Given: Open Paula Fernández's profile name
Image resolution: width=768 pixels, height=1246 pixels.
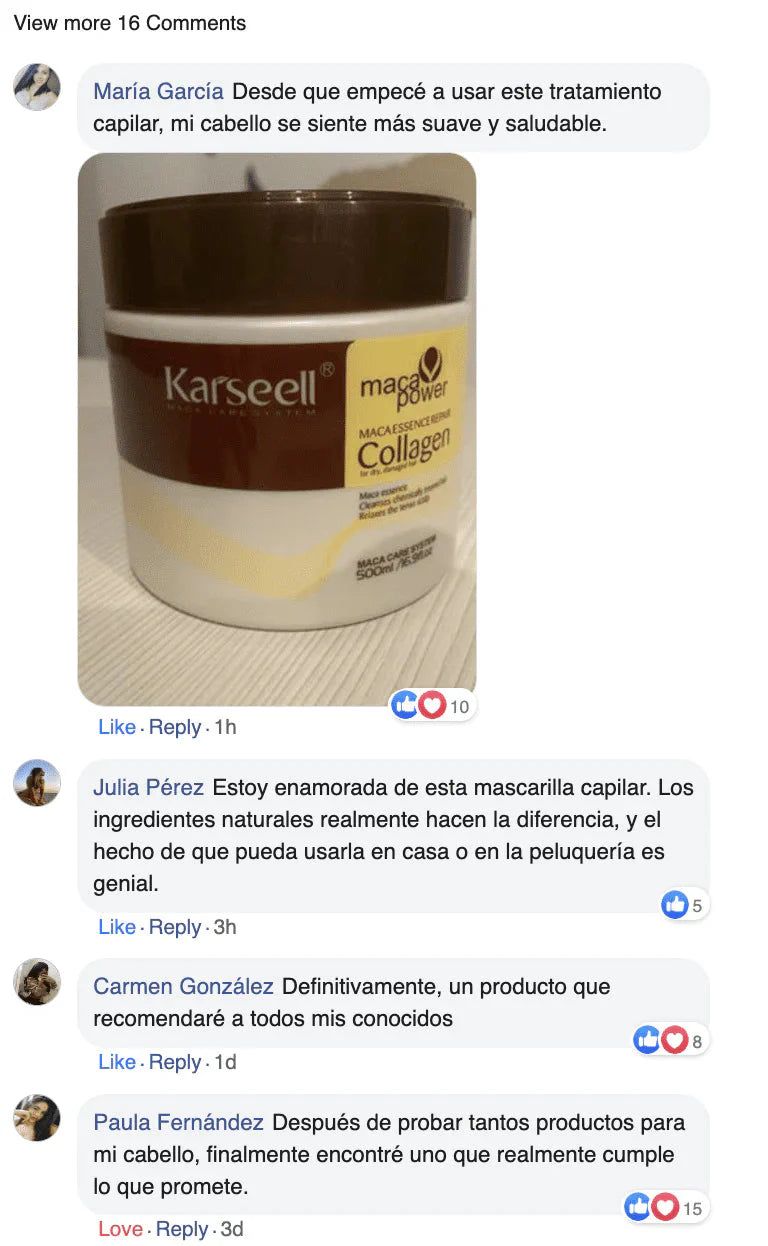Looking at the screenshot, I should [x=178, y=1122].
